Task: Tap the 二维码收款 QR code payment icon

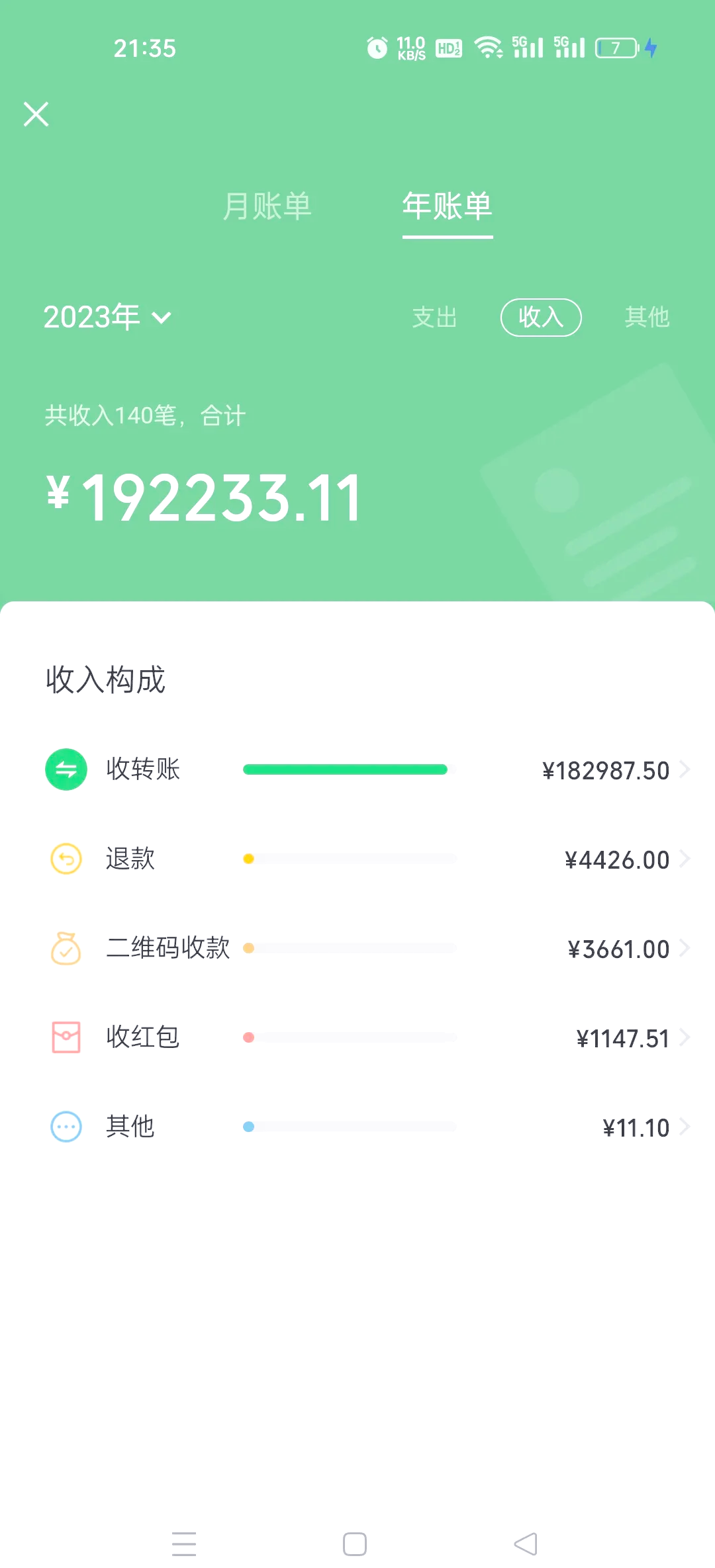Action: [65, 948]
